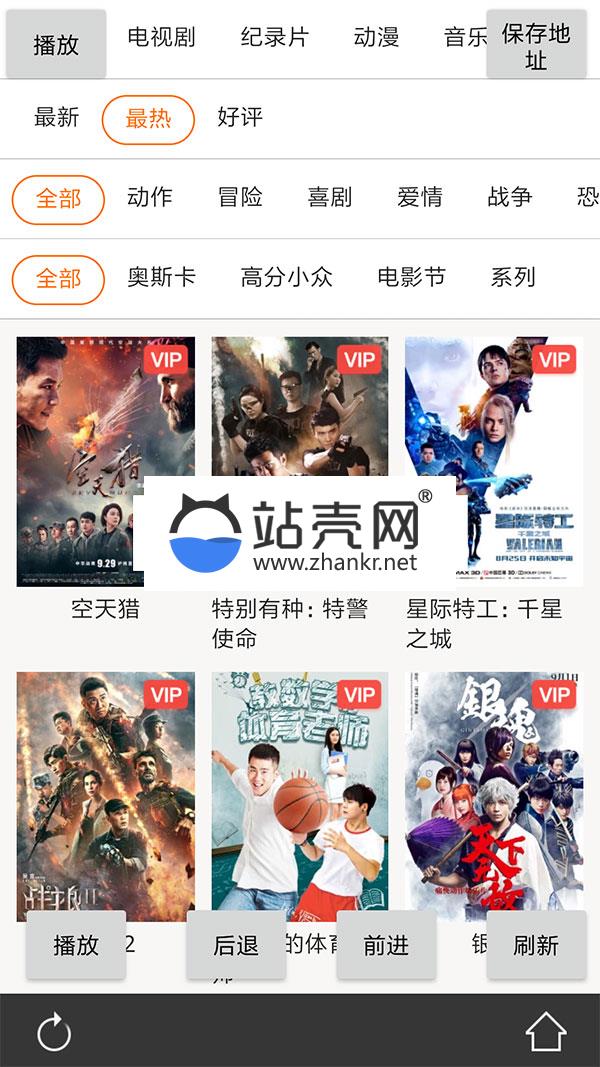Open the 纪录片 category tab
Screen dimensions: 600x1067
275,38
